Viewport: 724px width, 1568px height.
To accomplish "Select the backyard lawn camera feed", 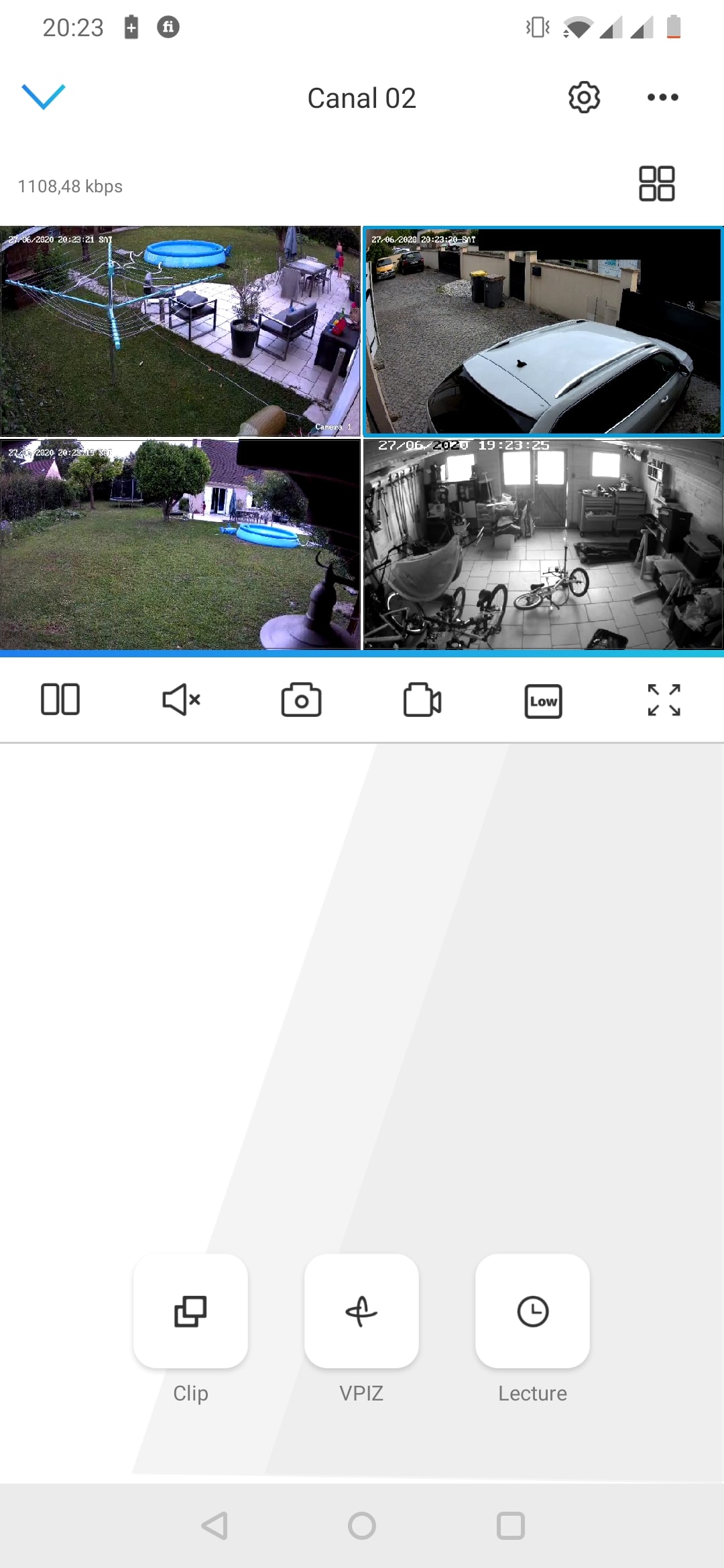I will 180,544.
